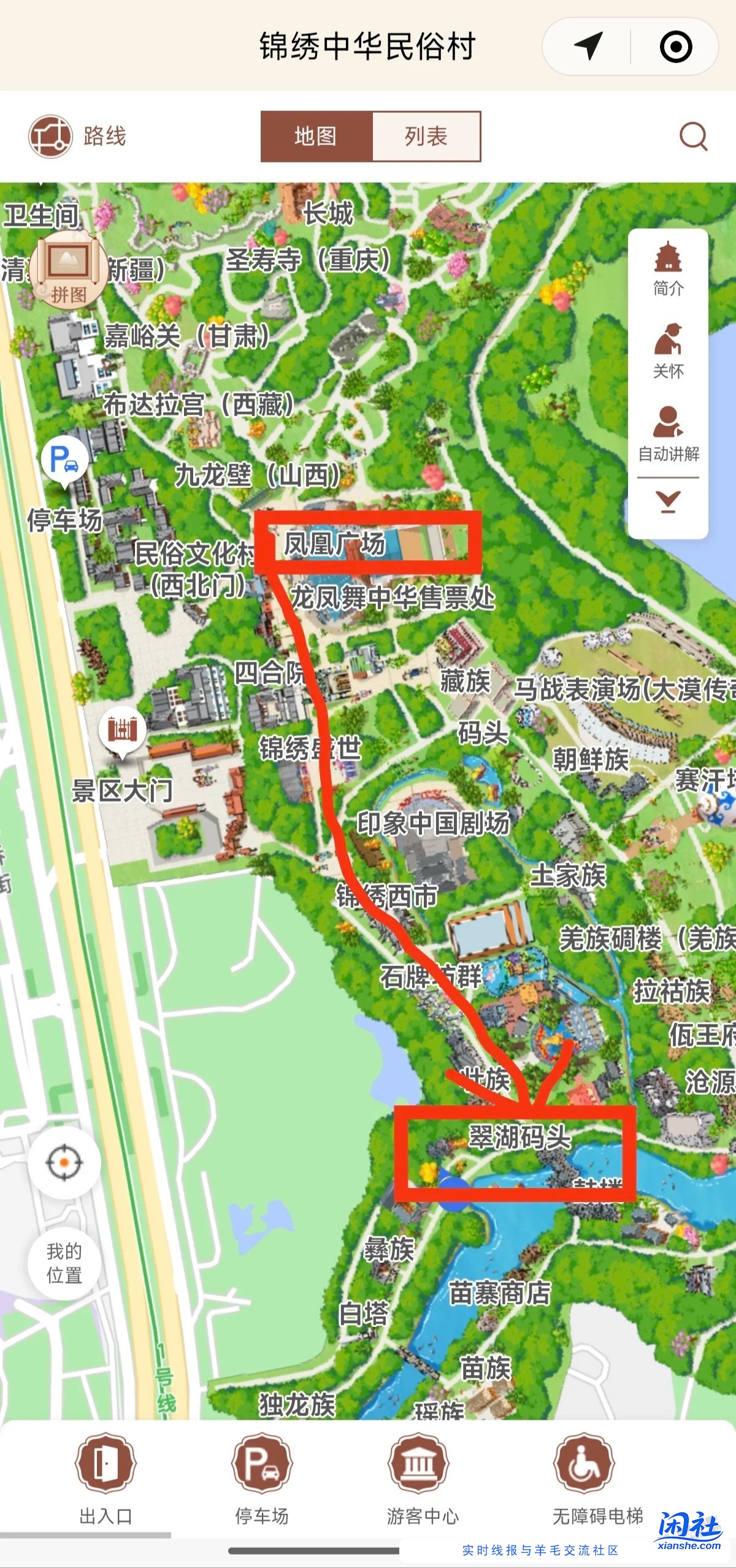Recenter map with the crosshair button

click(x=64, y=1162)
